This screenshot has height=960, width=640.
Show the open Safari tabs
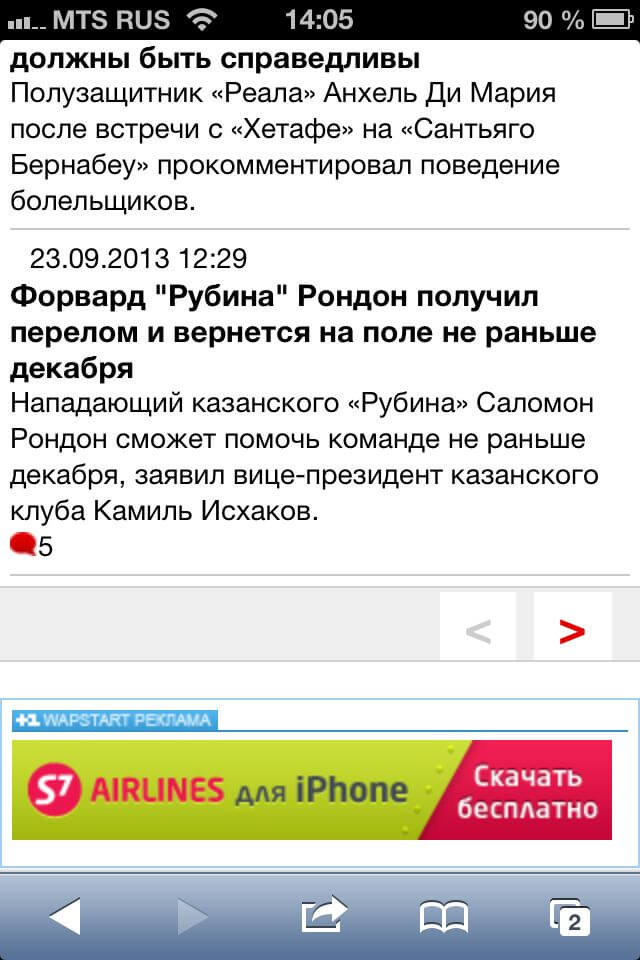tap(570, 916)
